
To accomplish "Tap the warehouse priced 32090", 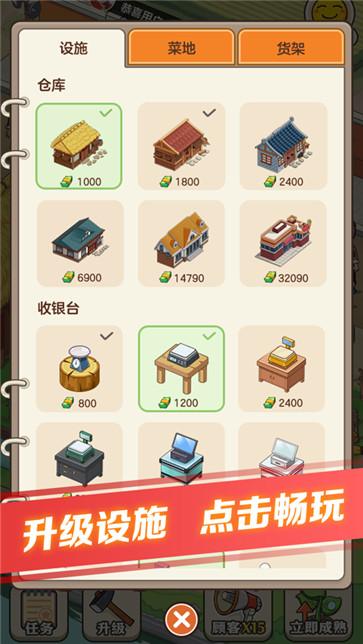I will coord(283,244).
